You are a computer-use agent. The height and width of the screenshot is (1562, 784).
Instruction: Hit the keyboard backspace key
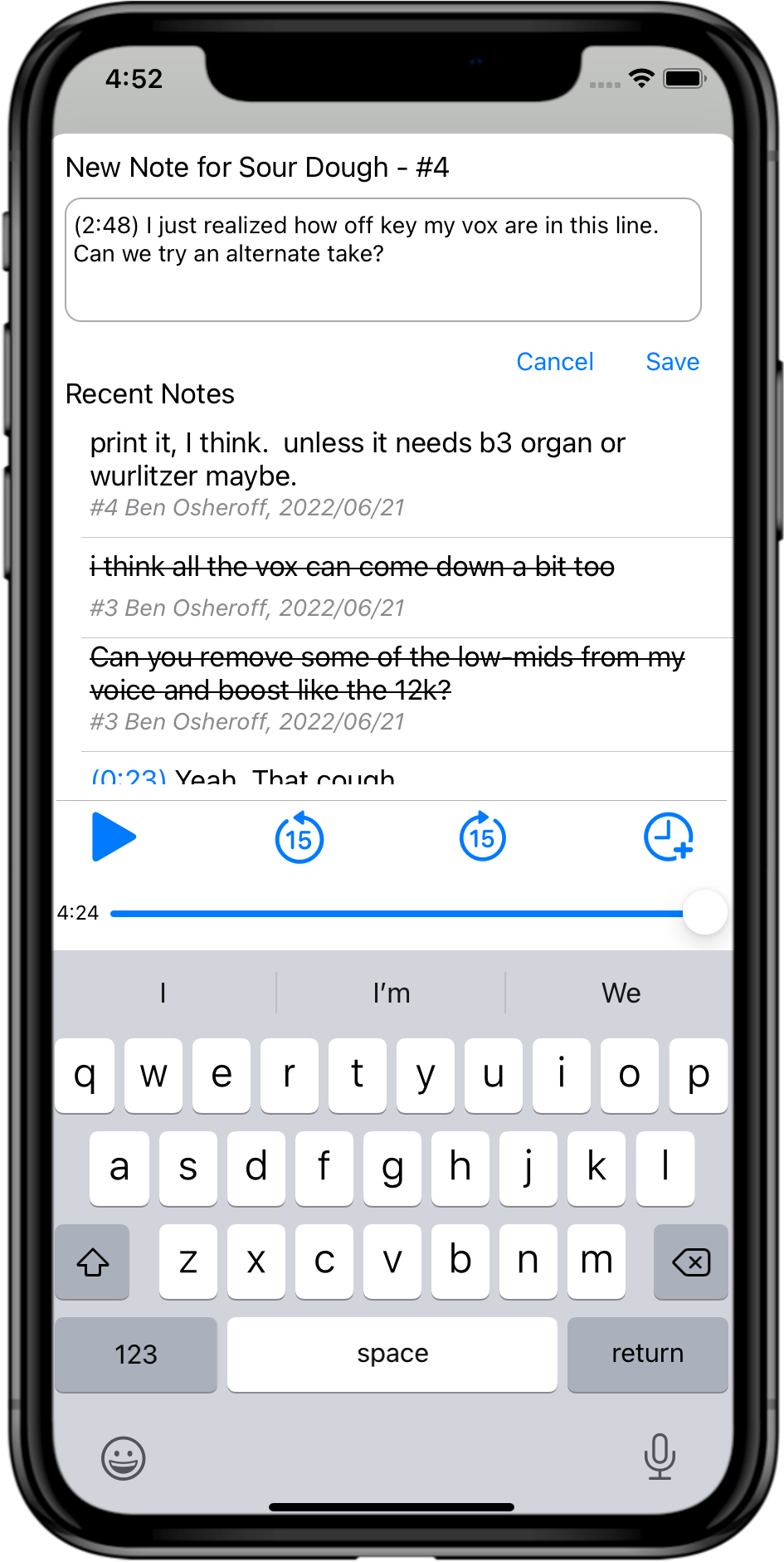pyautogui.click(x=690, y=1262)
